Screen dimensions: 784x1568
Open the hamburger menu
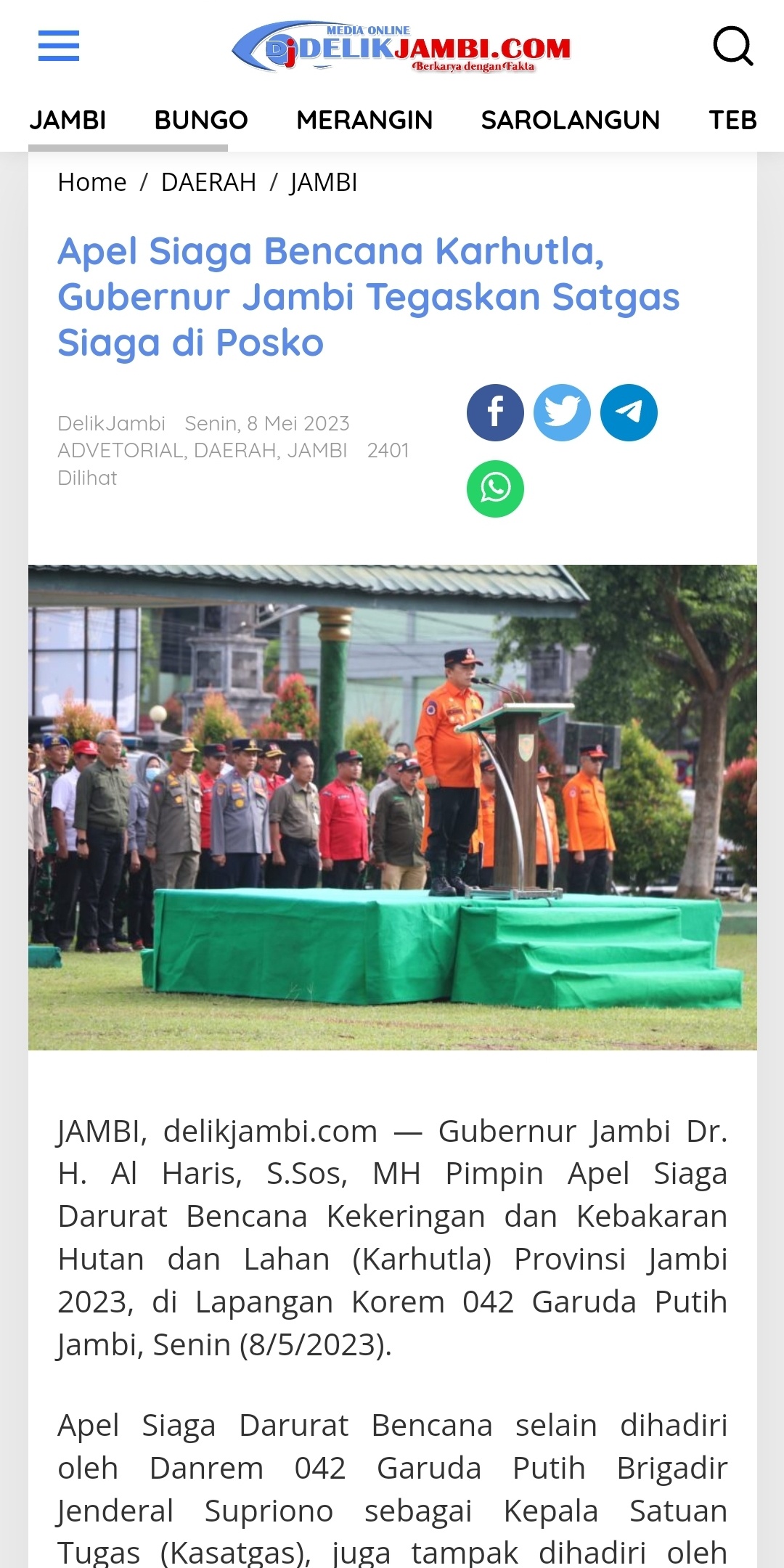coord(59,46)
